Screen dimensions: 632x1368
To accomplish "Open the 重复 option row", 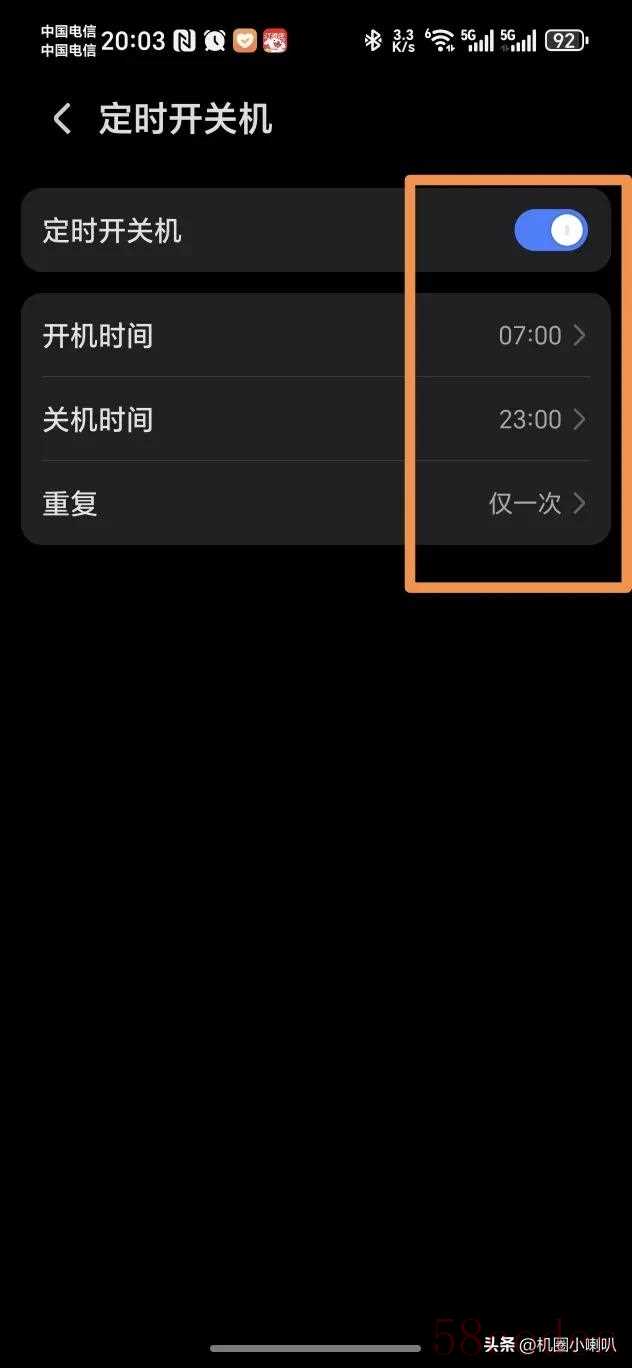I will [x=315, y=503].
